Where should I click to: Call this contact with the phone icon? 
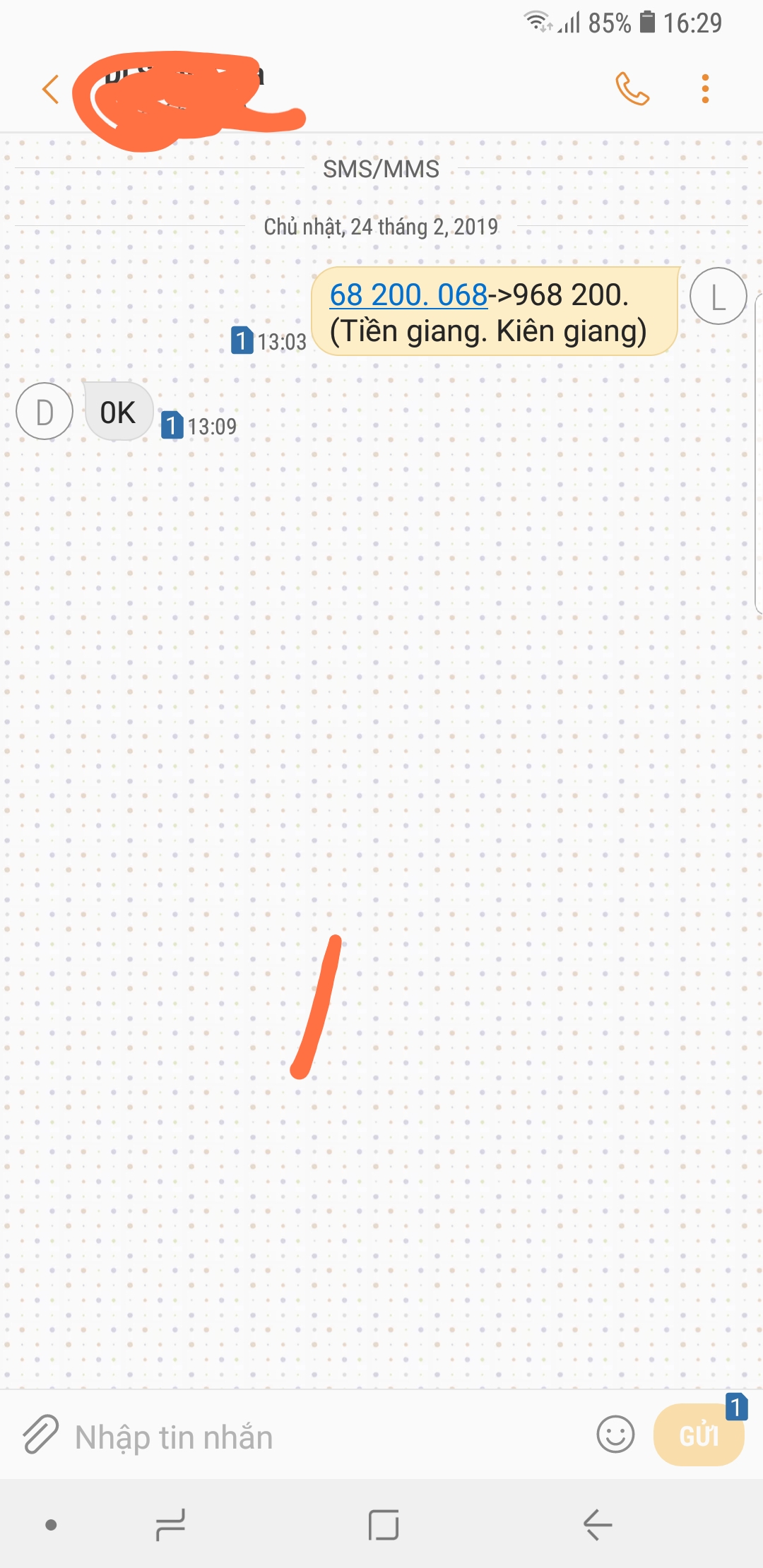[x=632, y=89]
